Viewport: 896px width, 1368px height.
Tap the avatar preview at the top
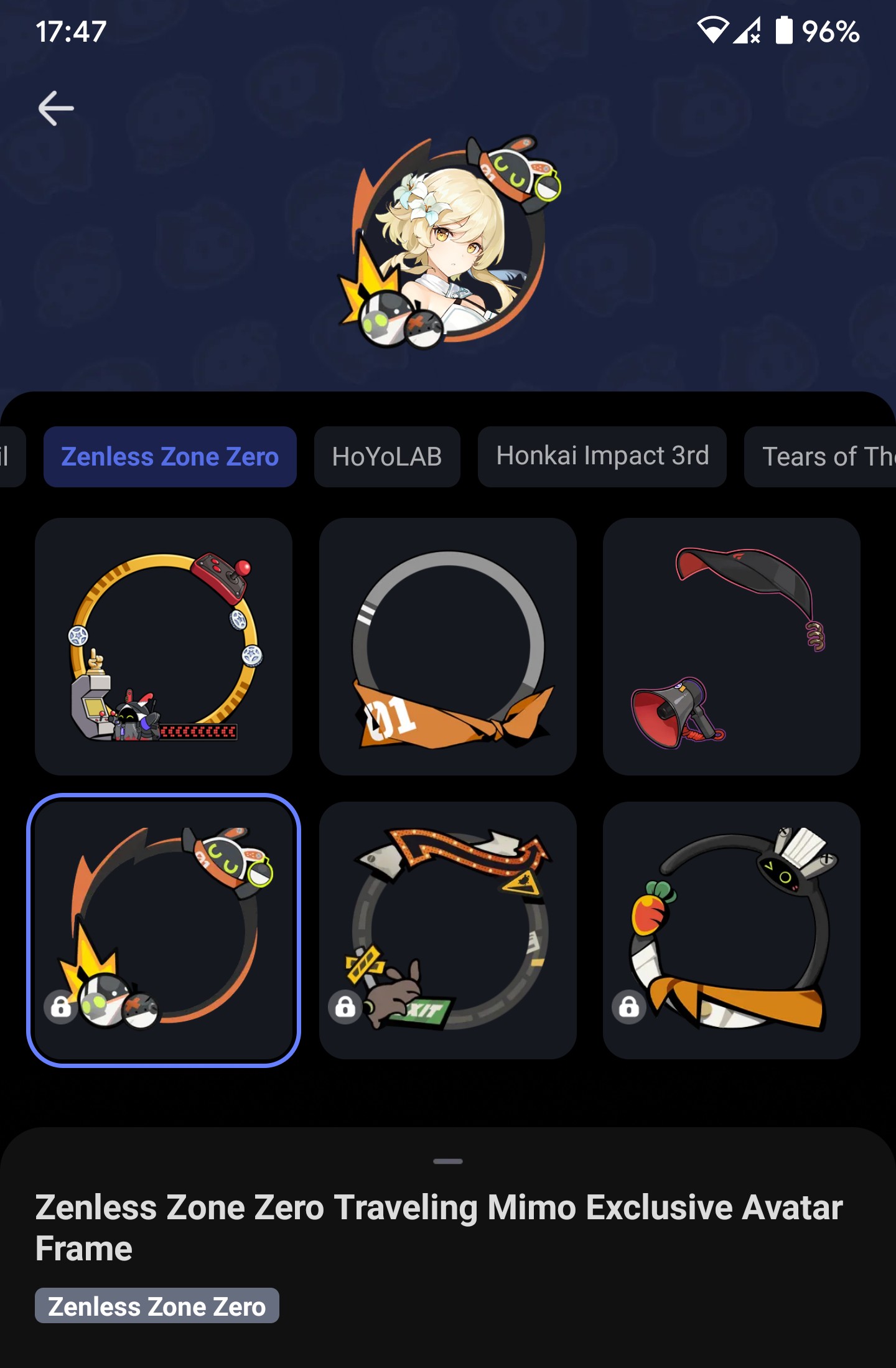coord(455,248)
